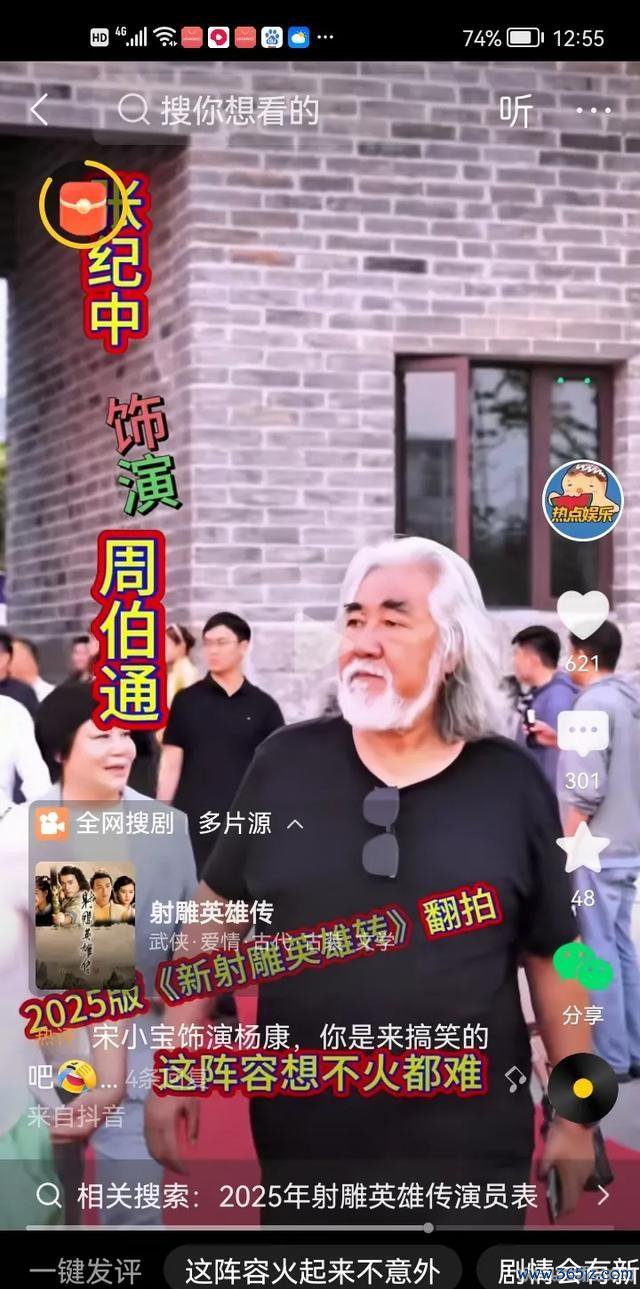Select the comment chip starting with 剧情会有新
Image resolution: width=640 pixels, height=1289 pixels.
(560, 1271)
